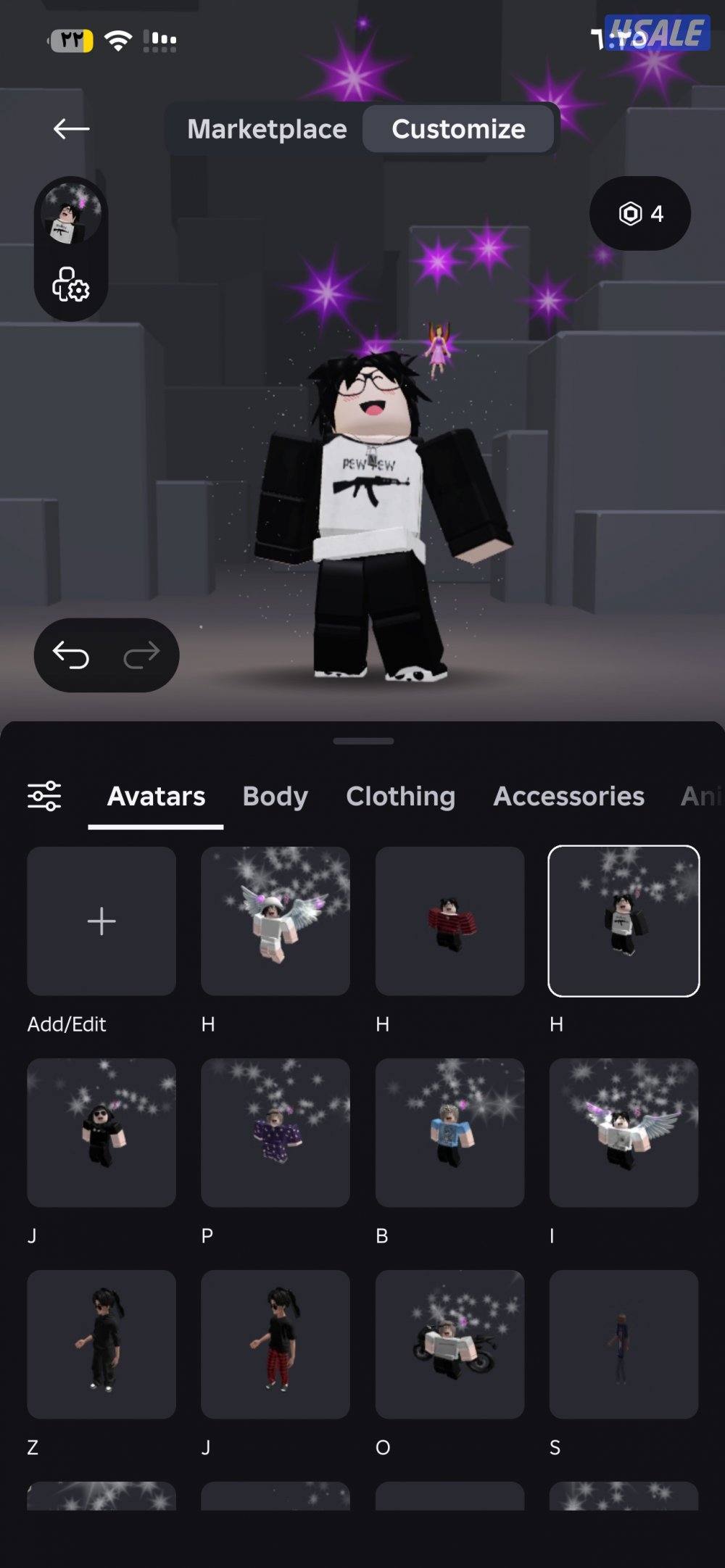The width and height of the screenshot is (725, 1568).
Task: Pick the saved avatar S
Action: tap(623, 1344)
